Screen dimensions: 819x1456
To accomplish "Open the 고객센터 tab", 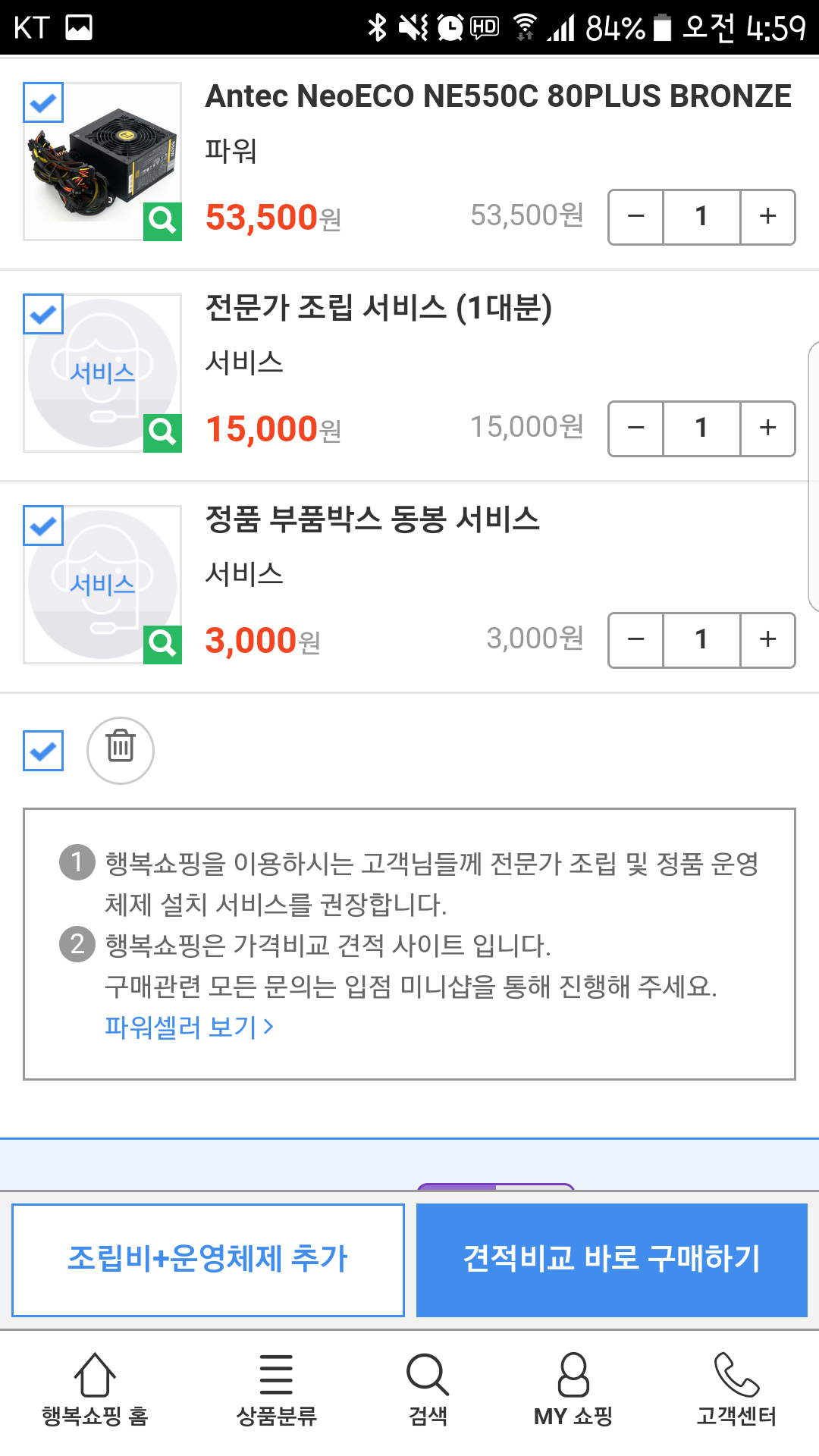I will 736,1389.
